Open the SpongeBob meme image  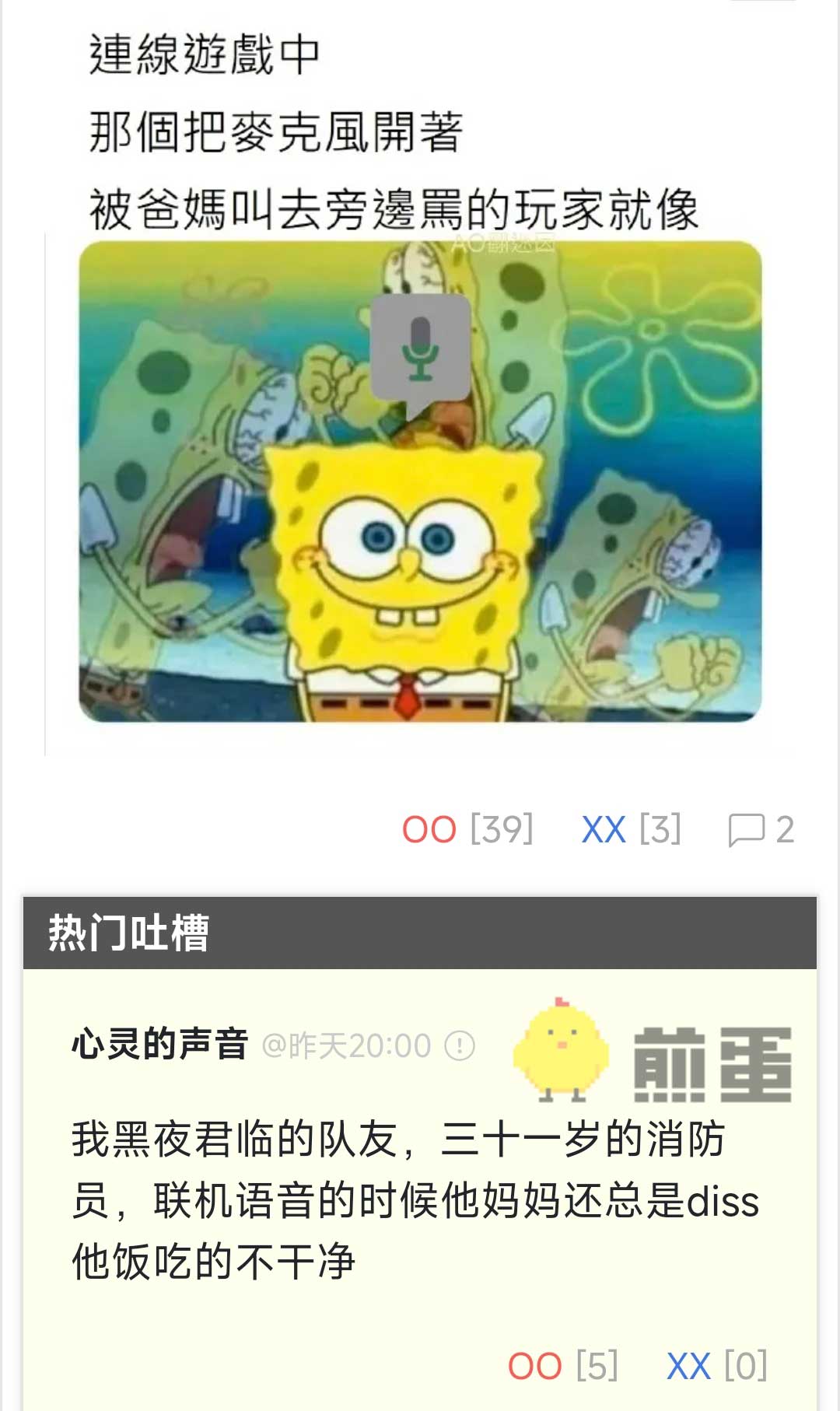tap(420, 481)
